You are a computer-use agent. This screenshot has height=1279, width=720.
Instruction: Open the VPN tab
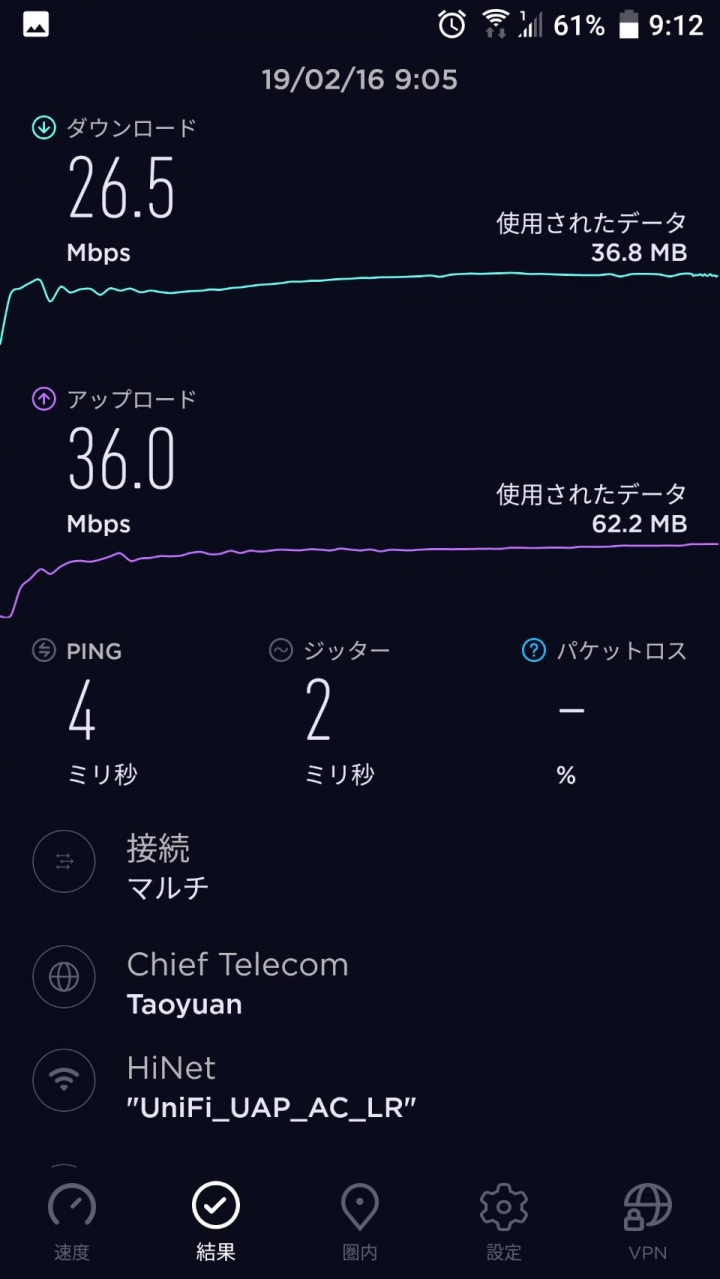(x=647, y=1222)
